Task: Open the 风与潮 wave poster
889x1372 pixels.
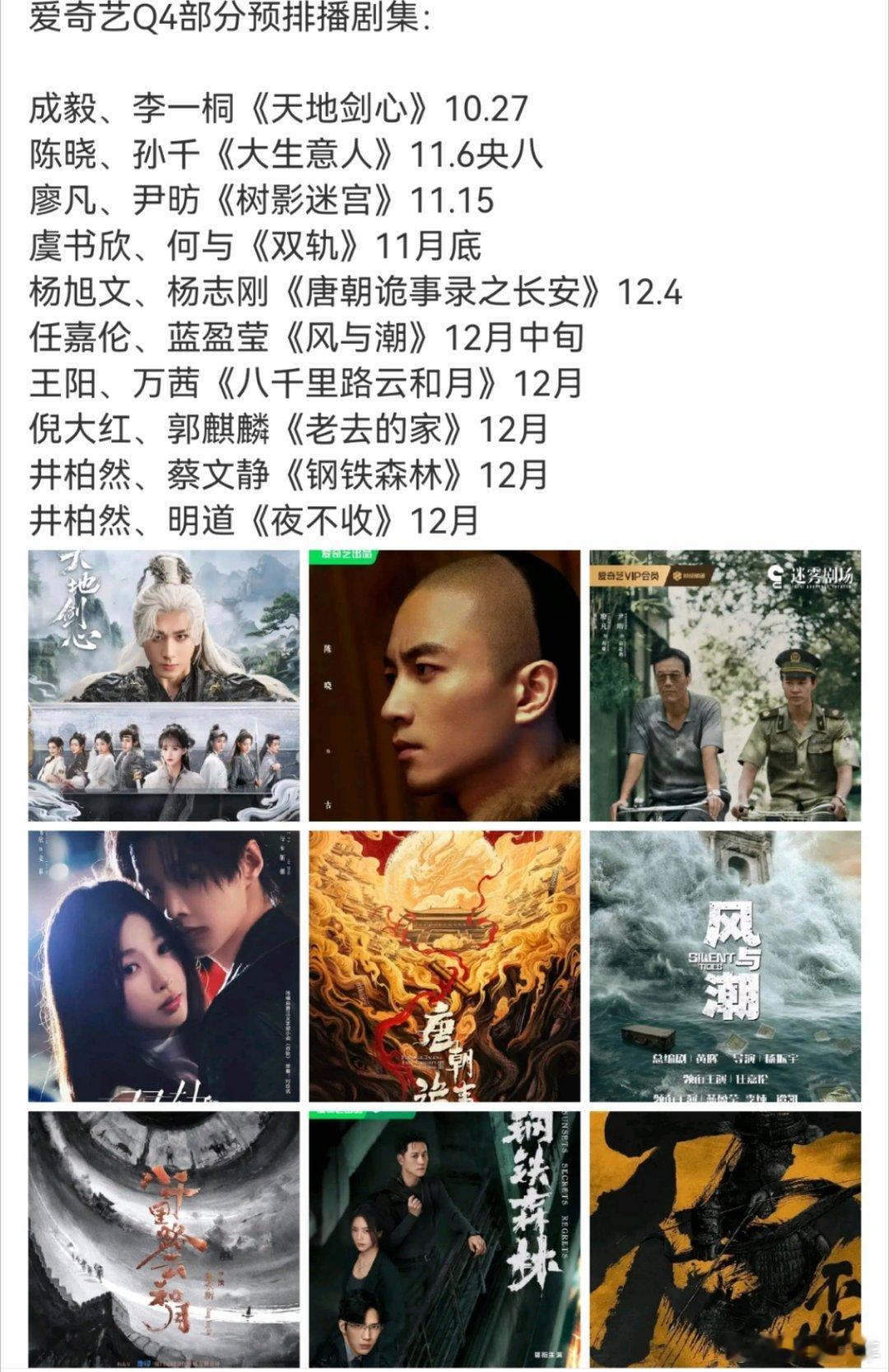Action: (x=725, y=965)
